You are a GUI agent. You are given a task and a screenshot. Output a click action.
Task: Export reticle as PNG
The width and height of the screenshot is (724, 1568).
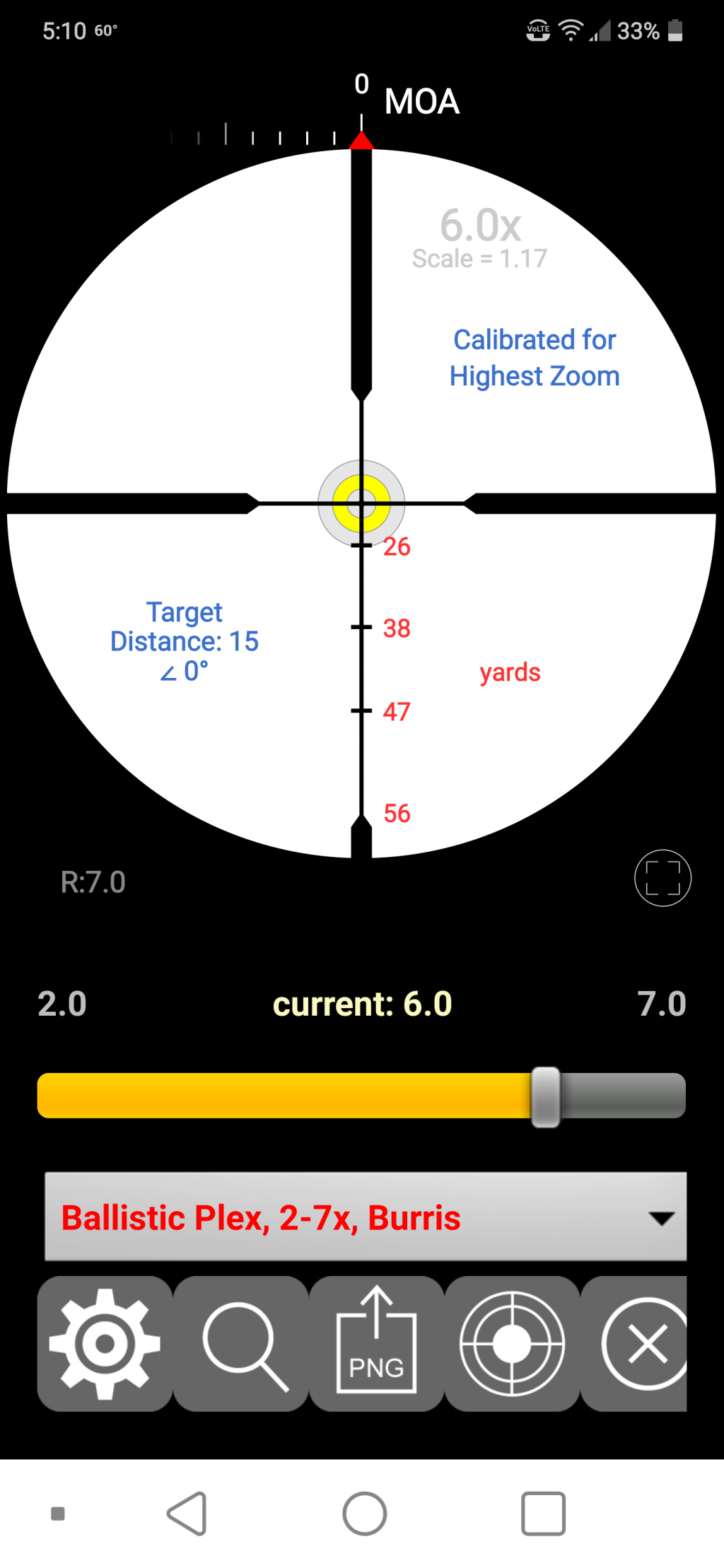click(x=376, y=1343)
